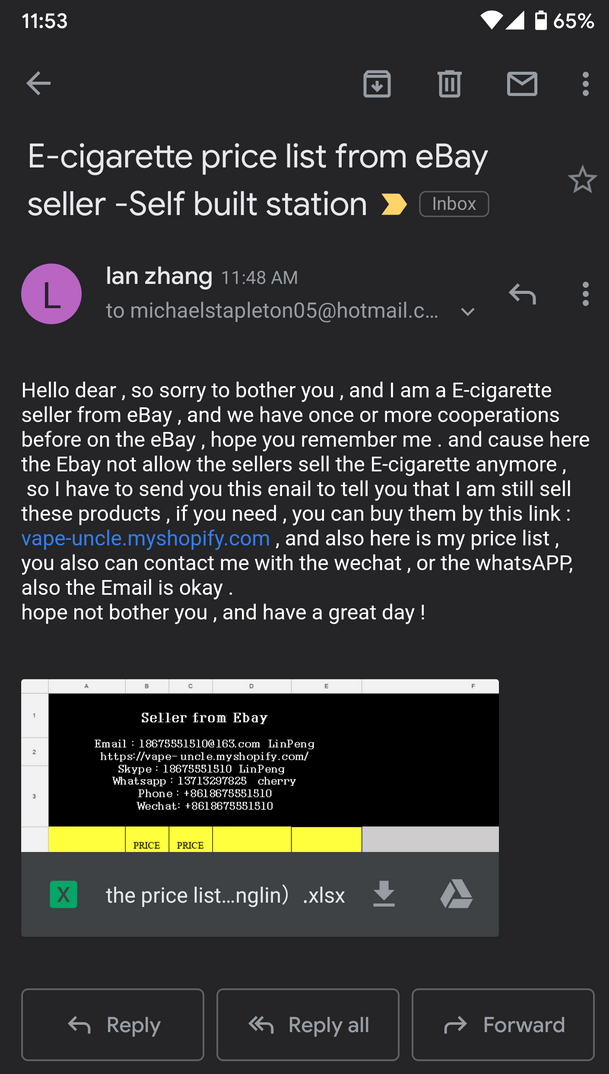Reply using the arrow beside sender
Screen dimensions: 609x1074
[522, 294]
